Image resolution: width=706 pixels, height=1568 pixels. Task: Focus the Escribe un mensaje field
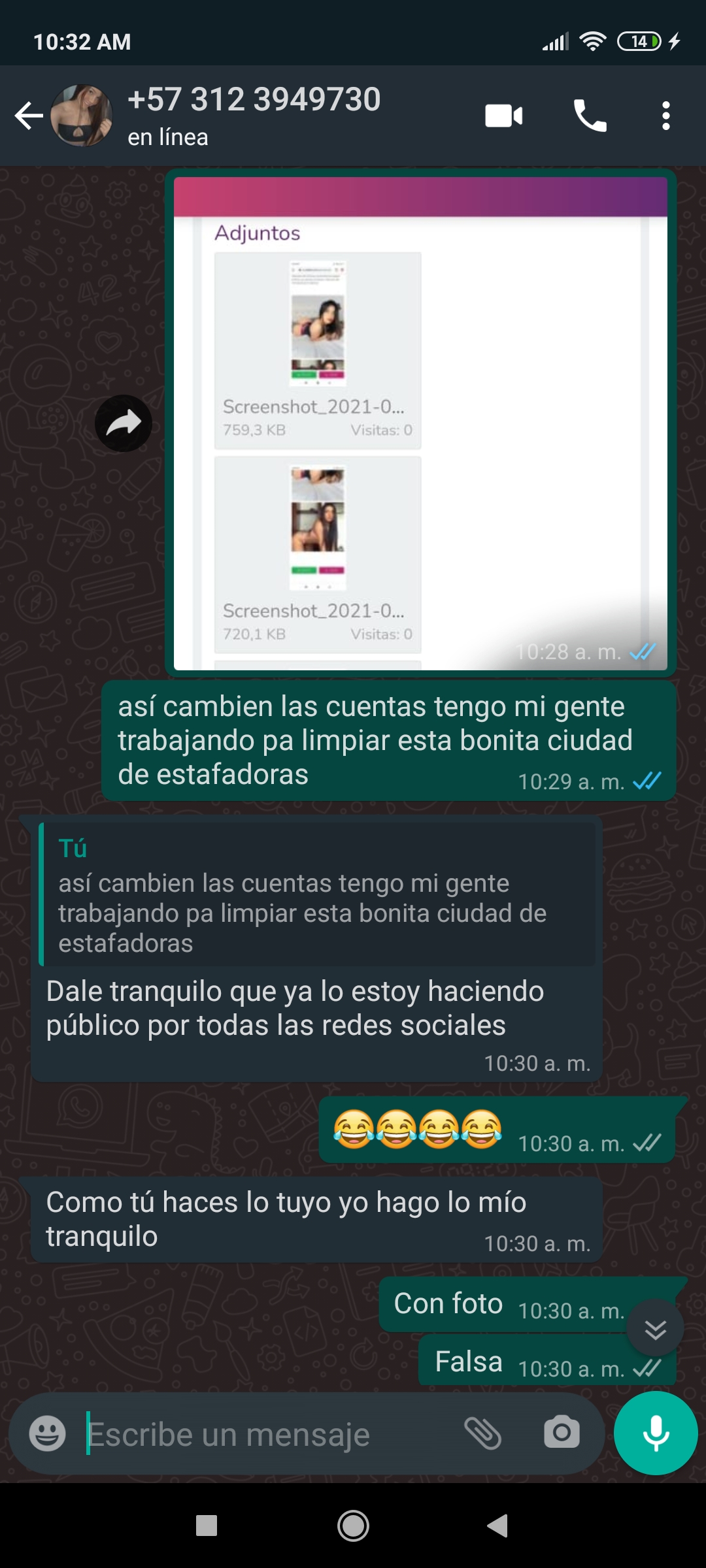point(268,1435)
